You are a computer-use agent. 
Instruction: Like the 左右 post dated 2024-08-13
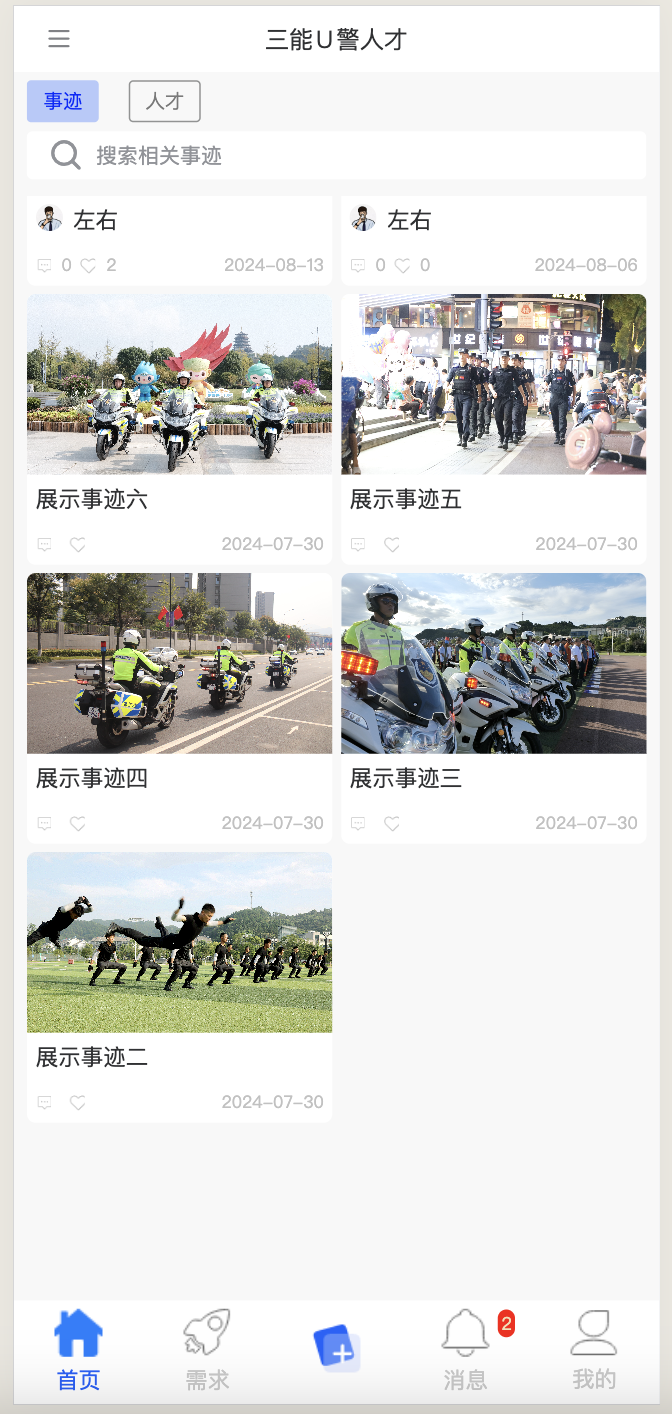click(88, 266)
